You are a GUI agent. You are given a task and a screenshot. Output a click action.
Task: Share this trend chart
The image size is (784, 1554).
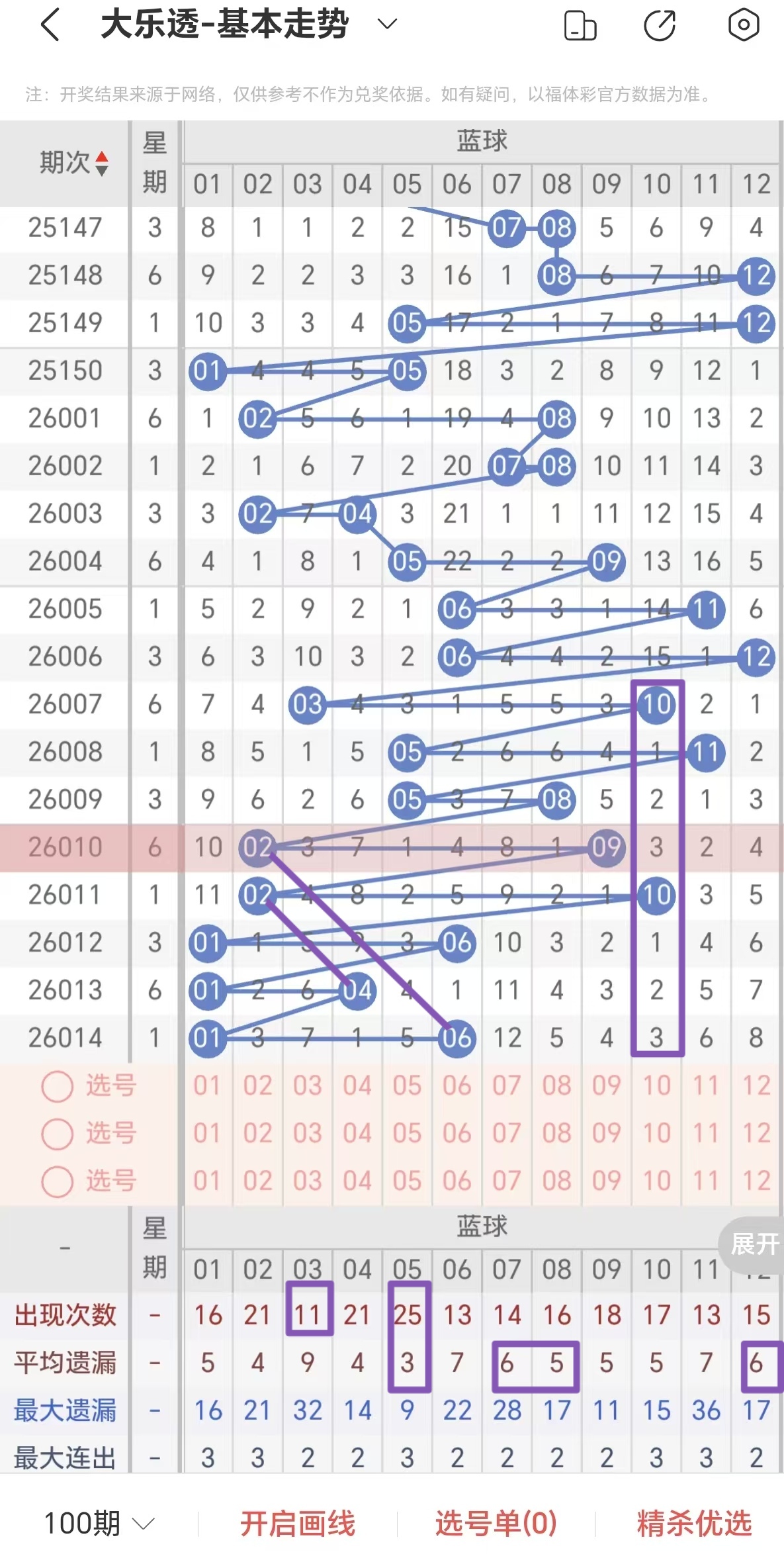[x=660, y=26]
